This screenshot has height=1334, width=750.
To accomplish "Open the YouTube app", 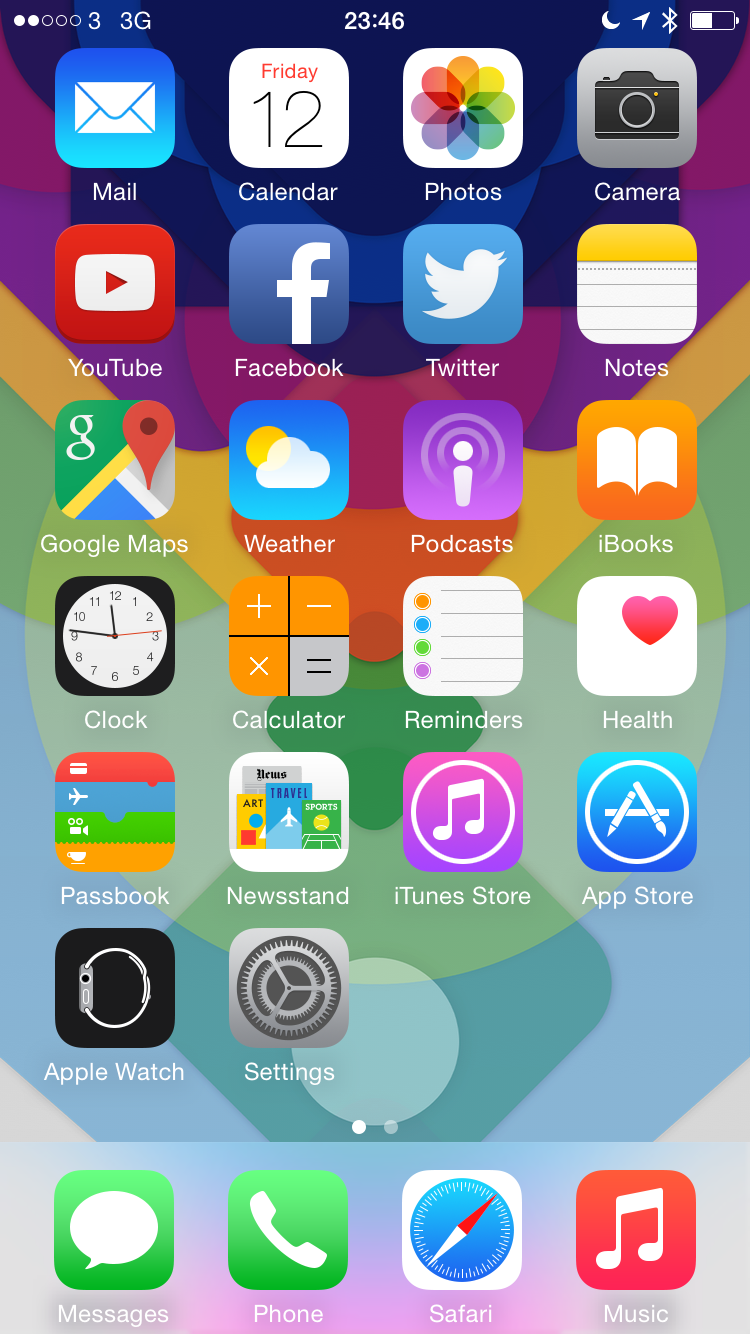I will (115, 284).
